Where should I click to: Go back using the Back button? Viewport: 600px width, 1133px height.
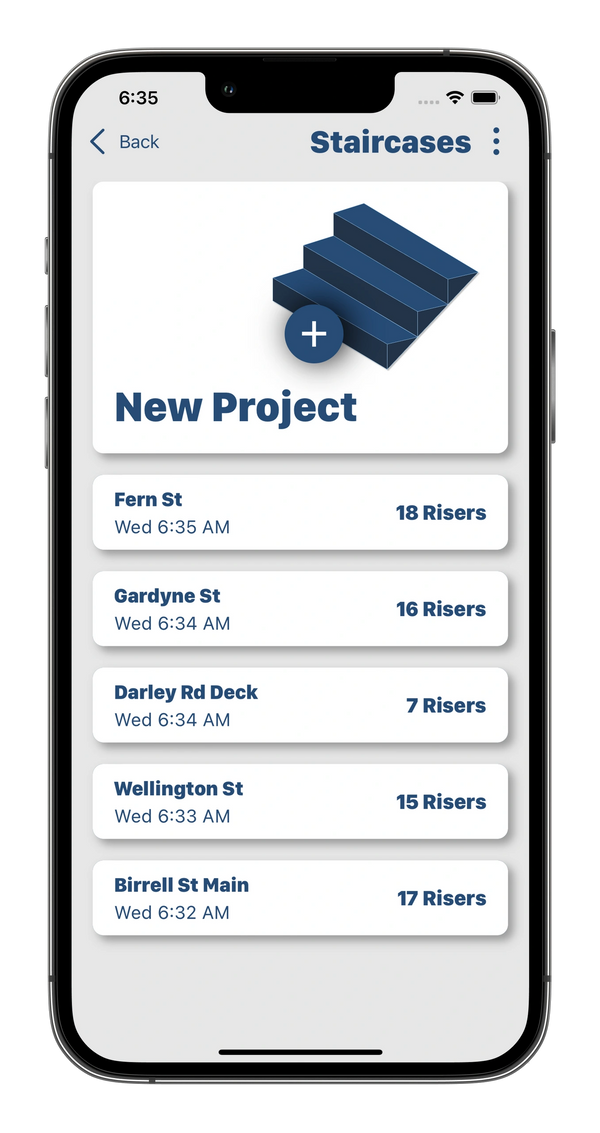(124, 142)
